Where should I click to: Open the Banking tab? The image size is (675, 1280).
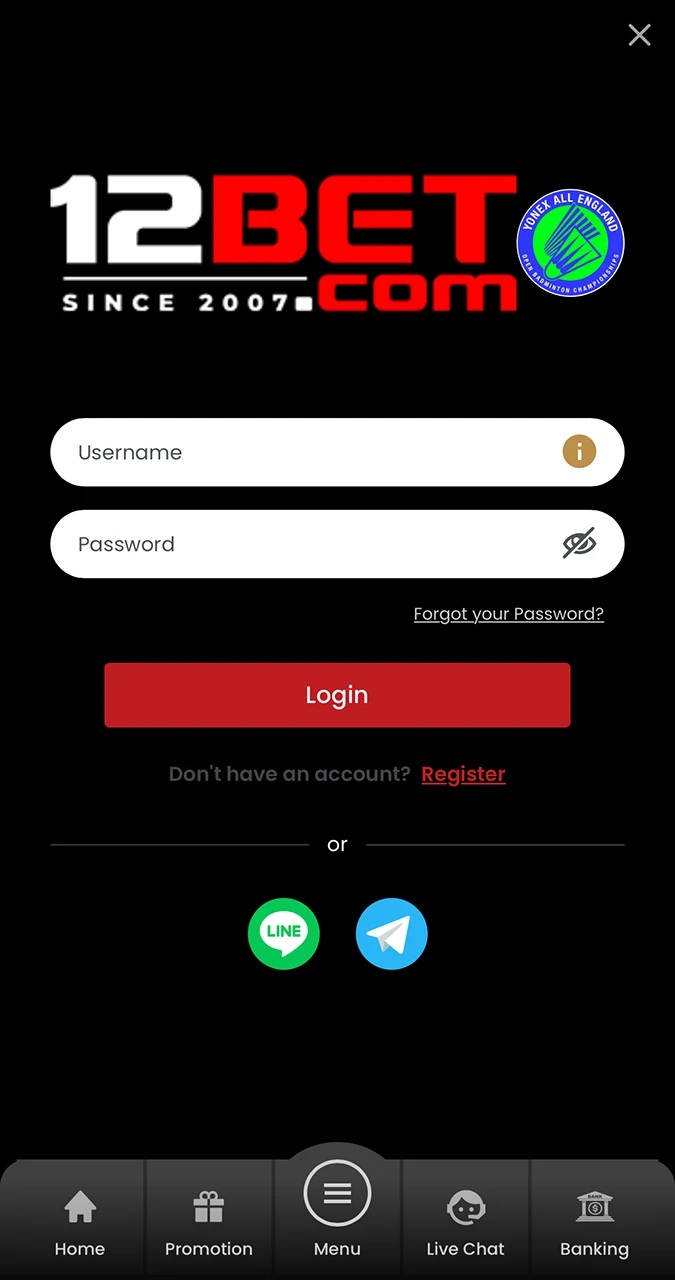point(594,1223)
